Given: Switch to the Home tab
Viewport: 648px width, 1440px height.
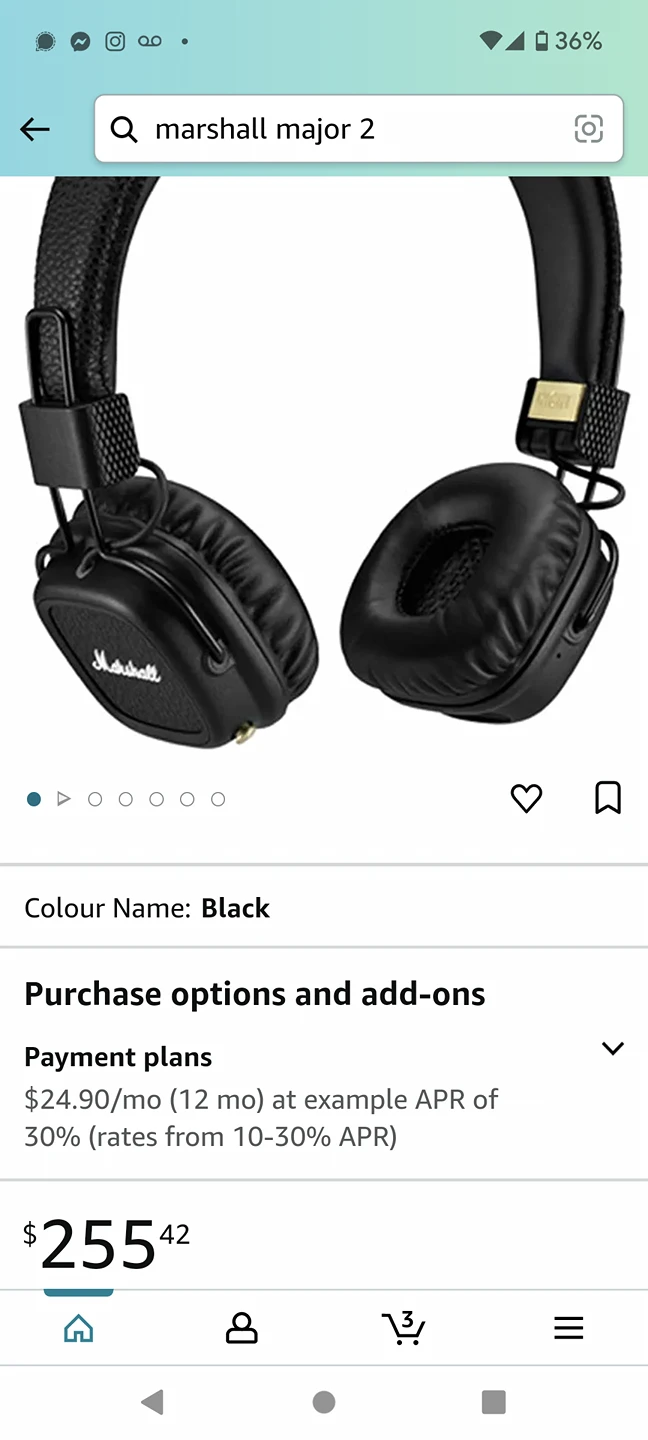Looking at the screenshot, I should click(78, 1328).
